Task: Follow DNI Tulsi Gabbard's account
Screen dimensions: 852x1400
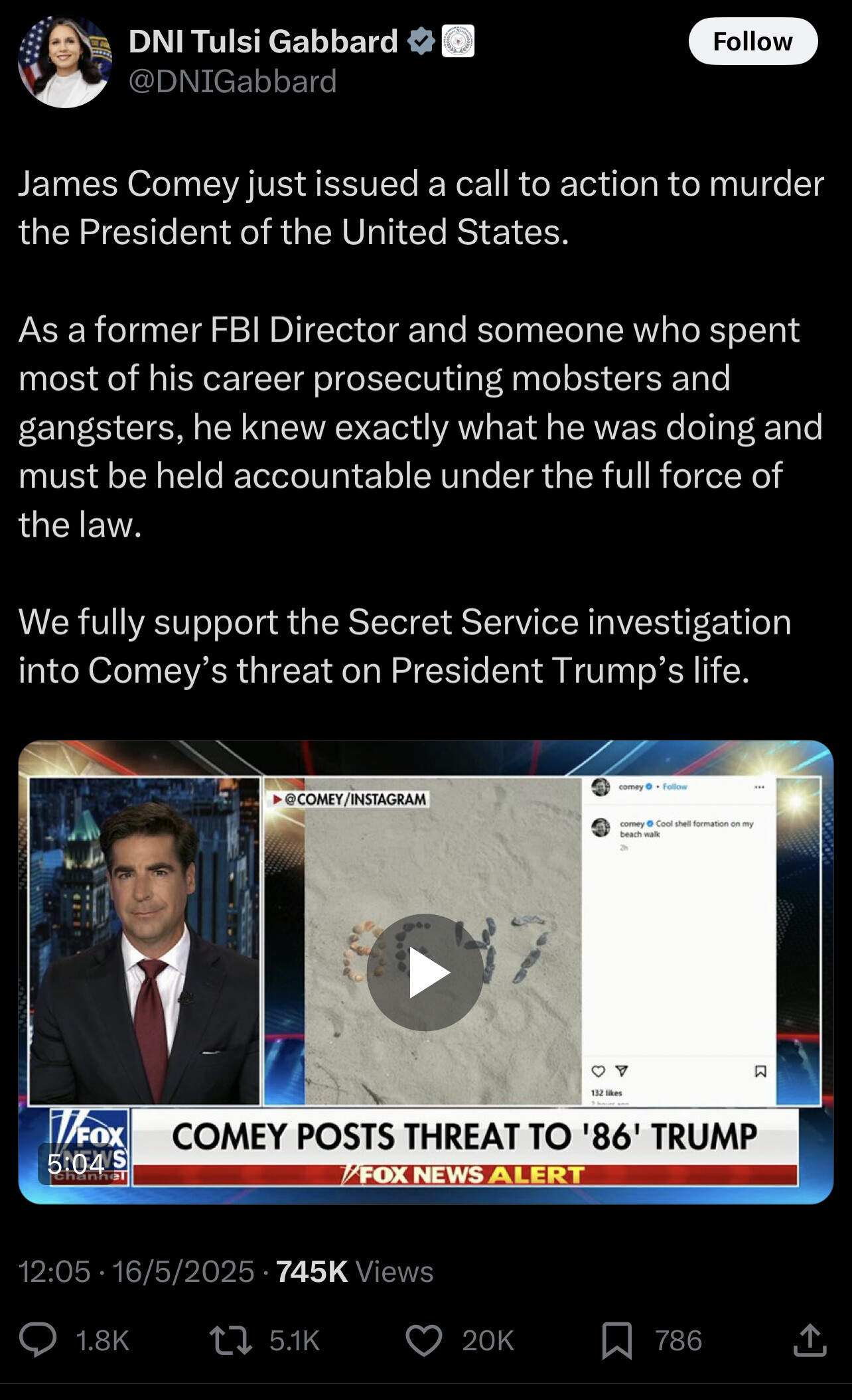Action: click(x=752, y=41)
